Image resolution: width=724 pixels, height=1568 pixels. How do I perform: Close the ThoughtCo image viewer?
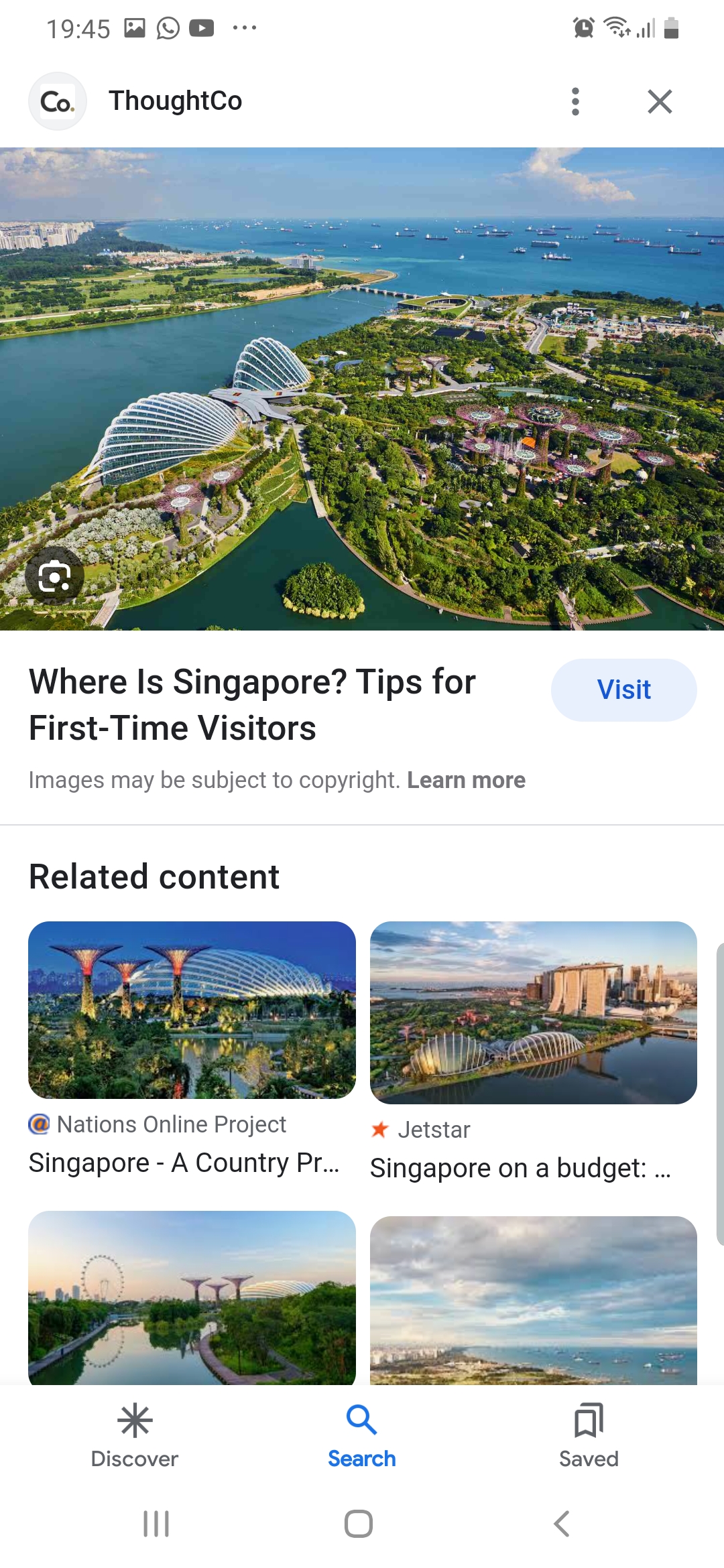[660, 102]
